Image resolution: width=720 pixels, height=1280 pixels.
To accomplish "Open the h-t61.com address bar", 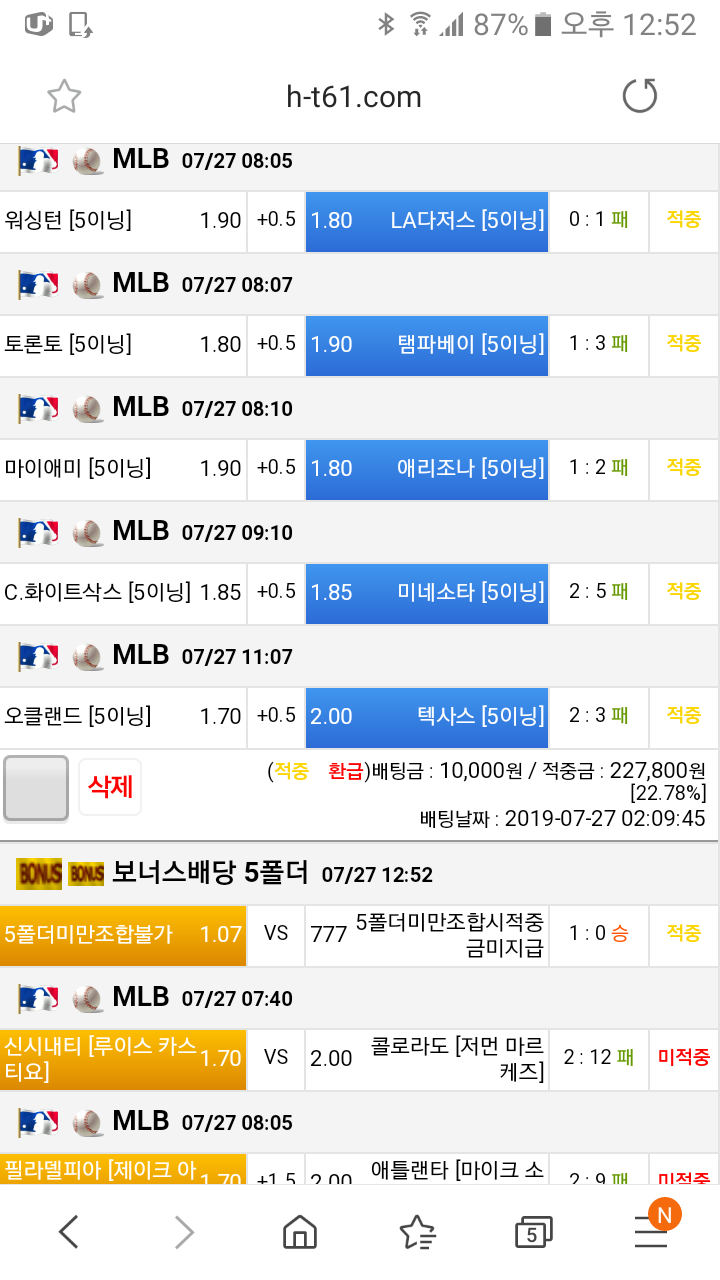I will click(x=353, y=97).
